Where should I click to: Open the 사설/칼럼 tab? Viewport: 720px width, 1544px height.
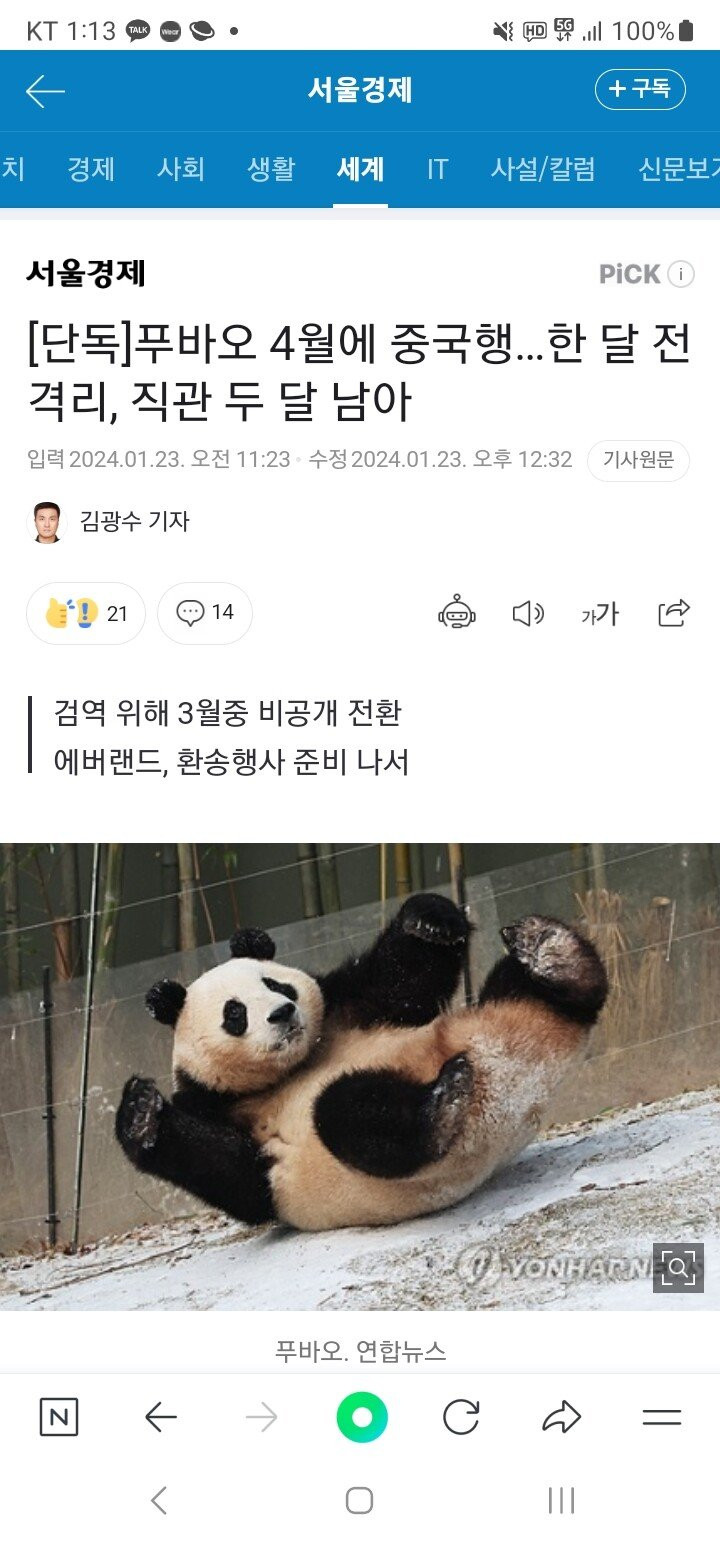[543, 169]
